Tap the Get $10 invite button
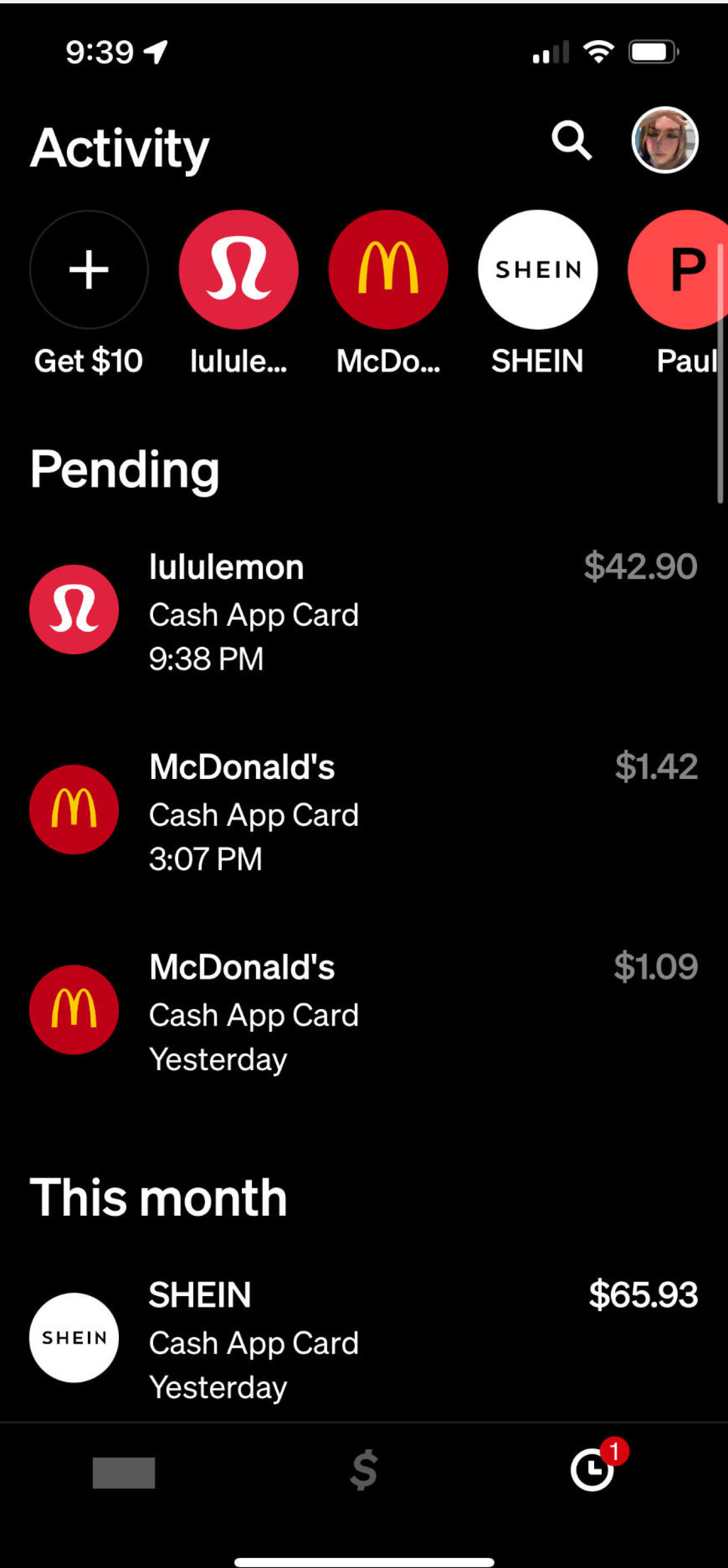728x1568 pixels. coord(89,270)
